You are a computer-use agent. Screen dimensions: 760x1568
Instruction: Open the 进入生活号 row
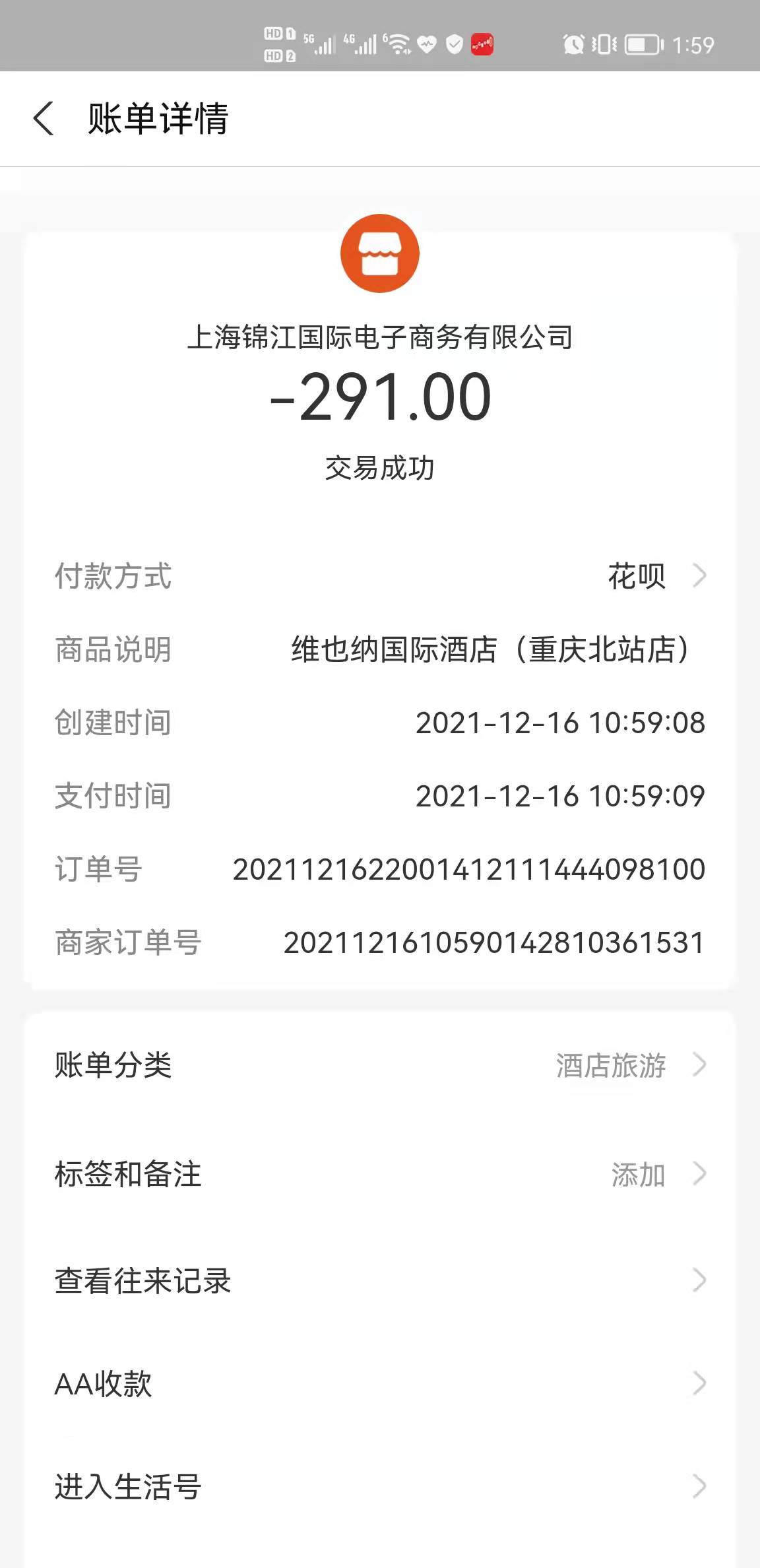[x=380, y=1486]
